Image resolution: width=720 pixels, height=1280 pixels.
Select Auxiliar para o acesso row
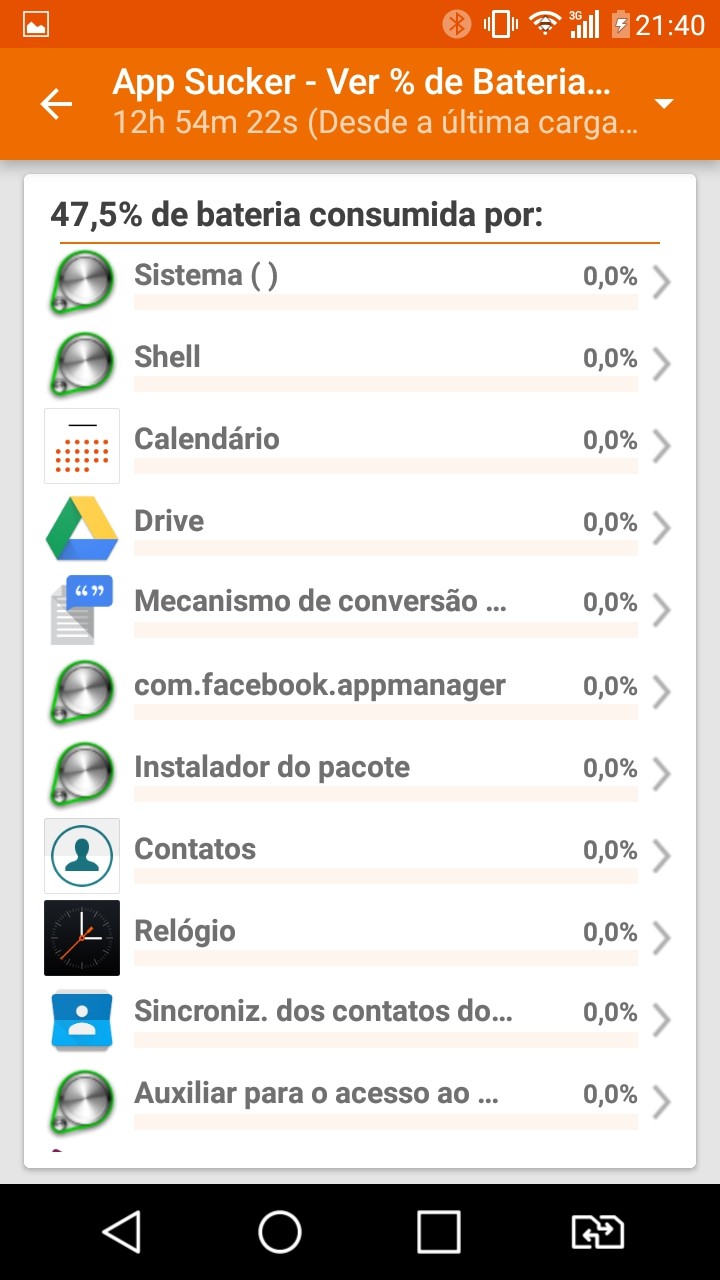pyautogui.click(x=360, y=1103)
